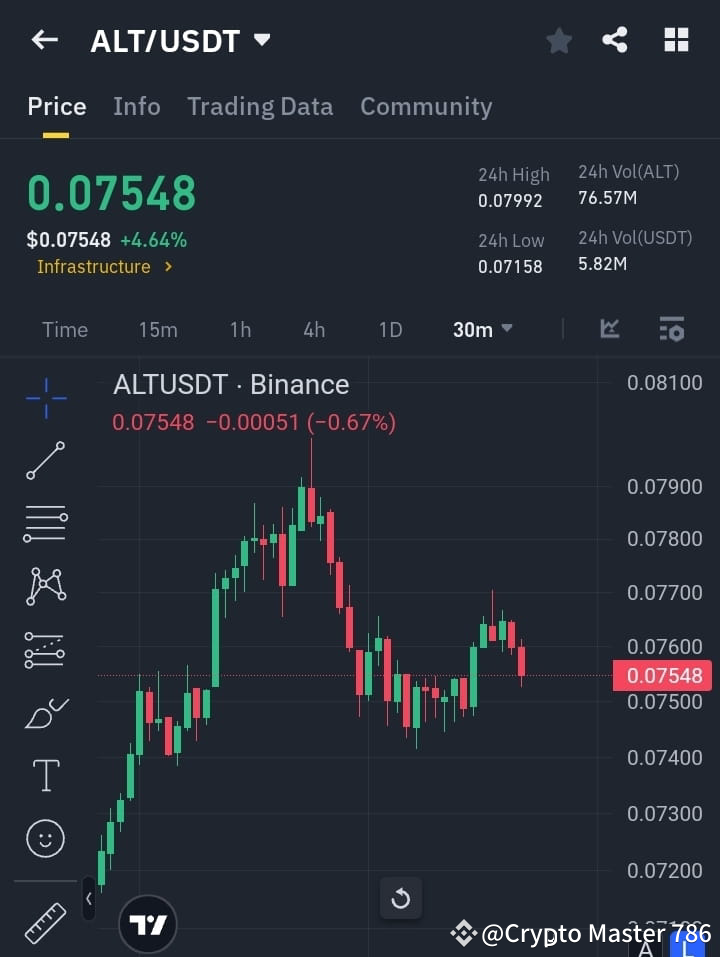Select the brush drawing tool

coord(44,713)
